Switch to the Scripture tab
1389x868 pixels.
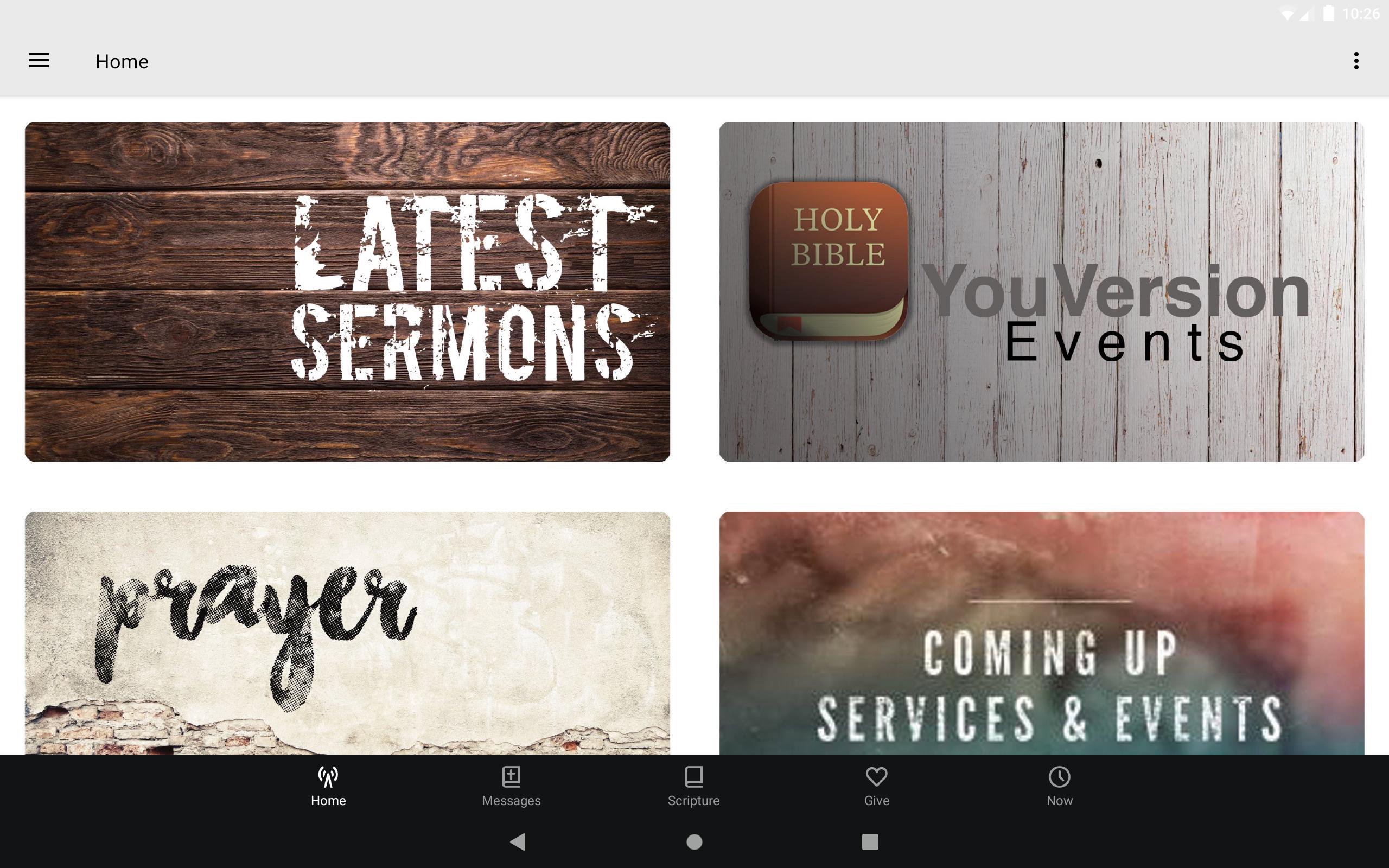coord(693,787)
